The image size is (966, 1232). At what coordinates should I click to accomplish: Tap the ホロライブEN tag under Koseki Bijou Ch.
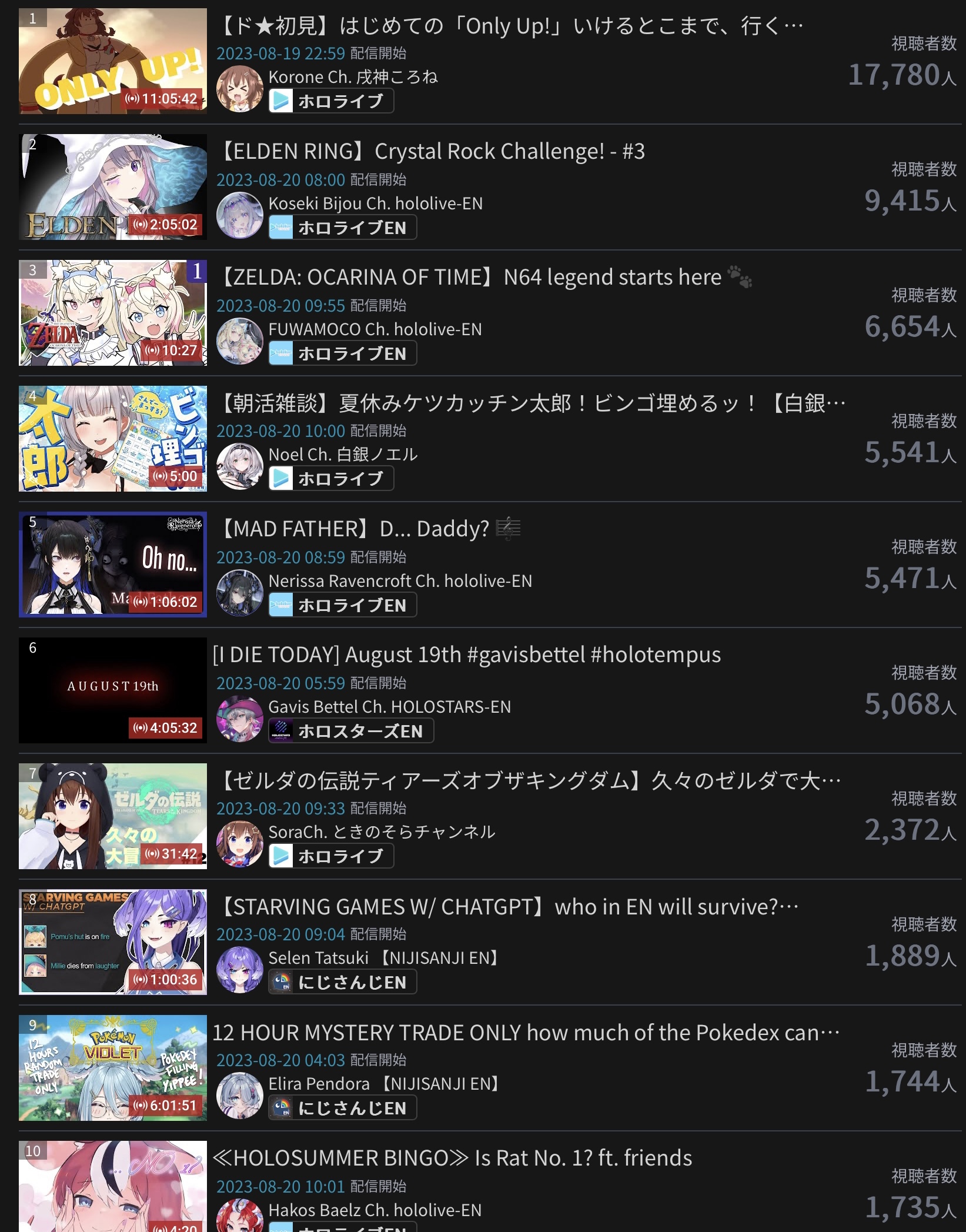click(x=342, y=228)
